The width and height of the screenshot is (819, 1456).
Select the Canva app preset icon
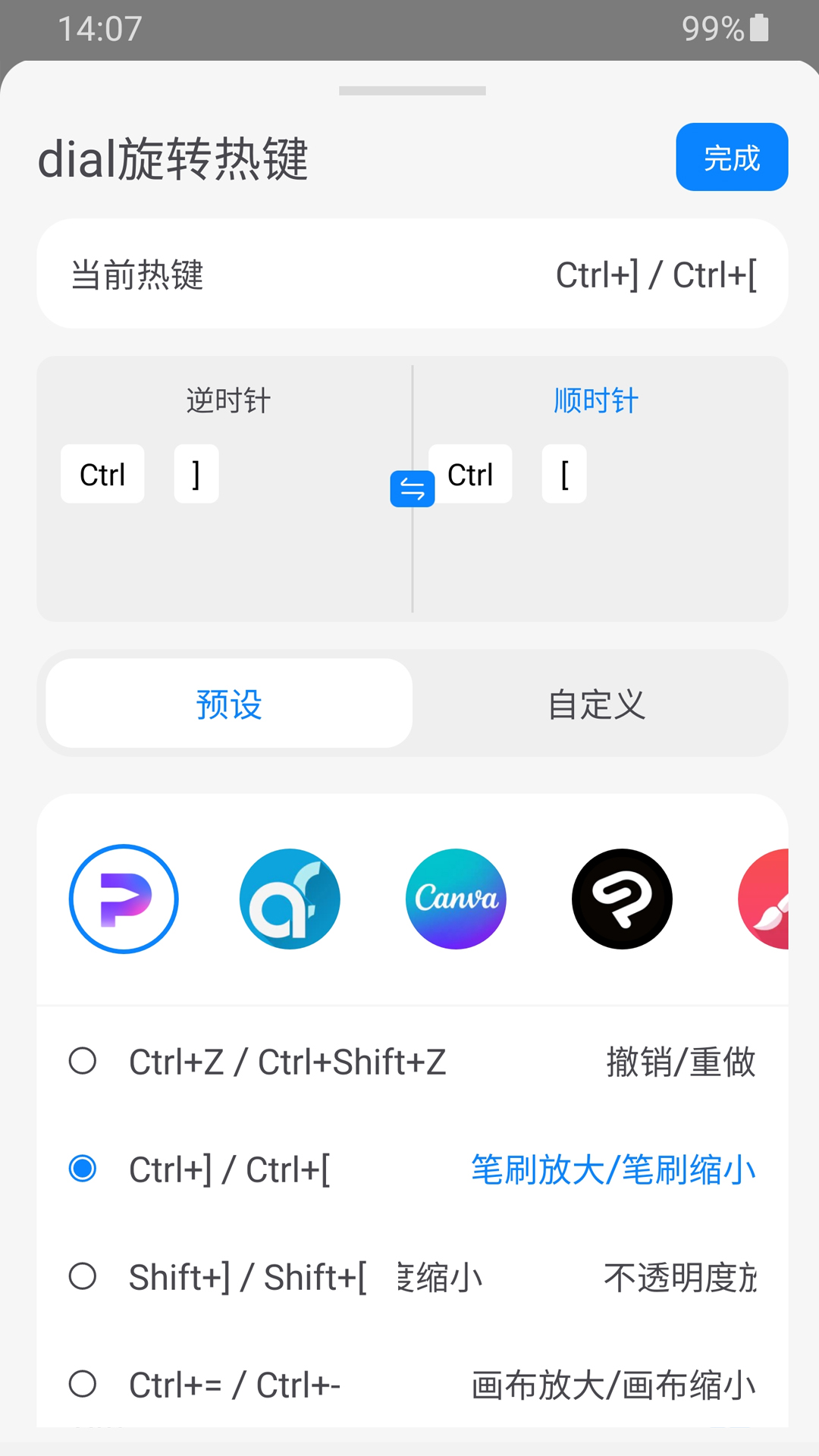pyautogui.click(x=455, y=899)
